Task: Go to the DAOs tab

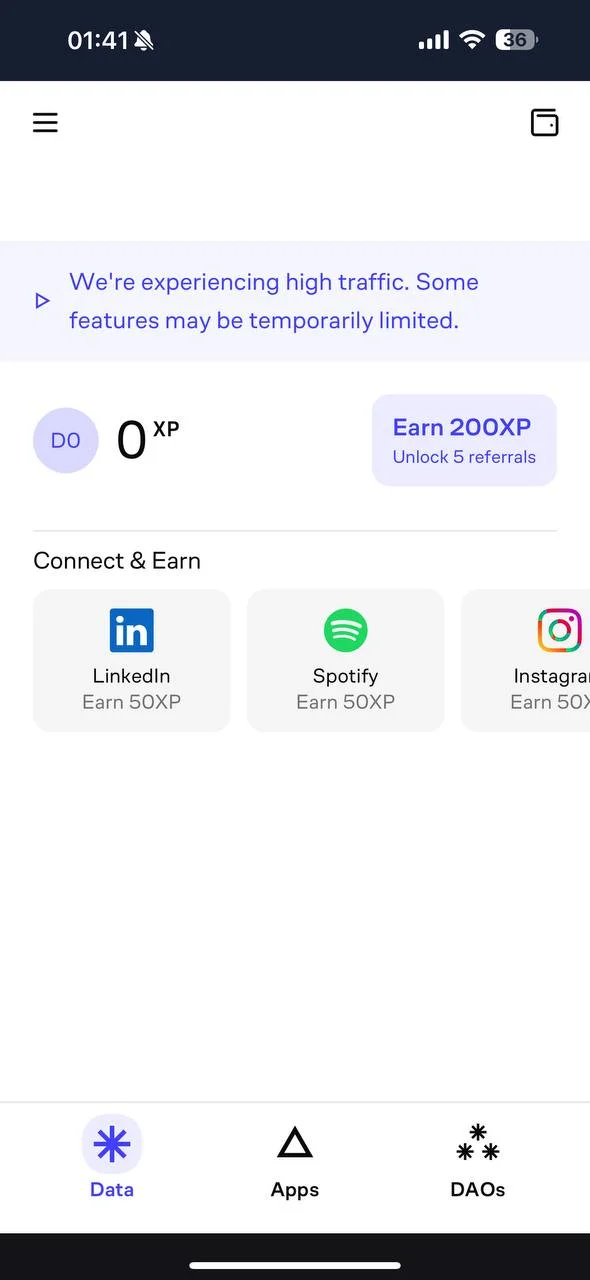Action: point(478,1160)
